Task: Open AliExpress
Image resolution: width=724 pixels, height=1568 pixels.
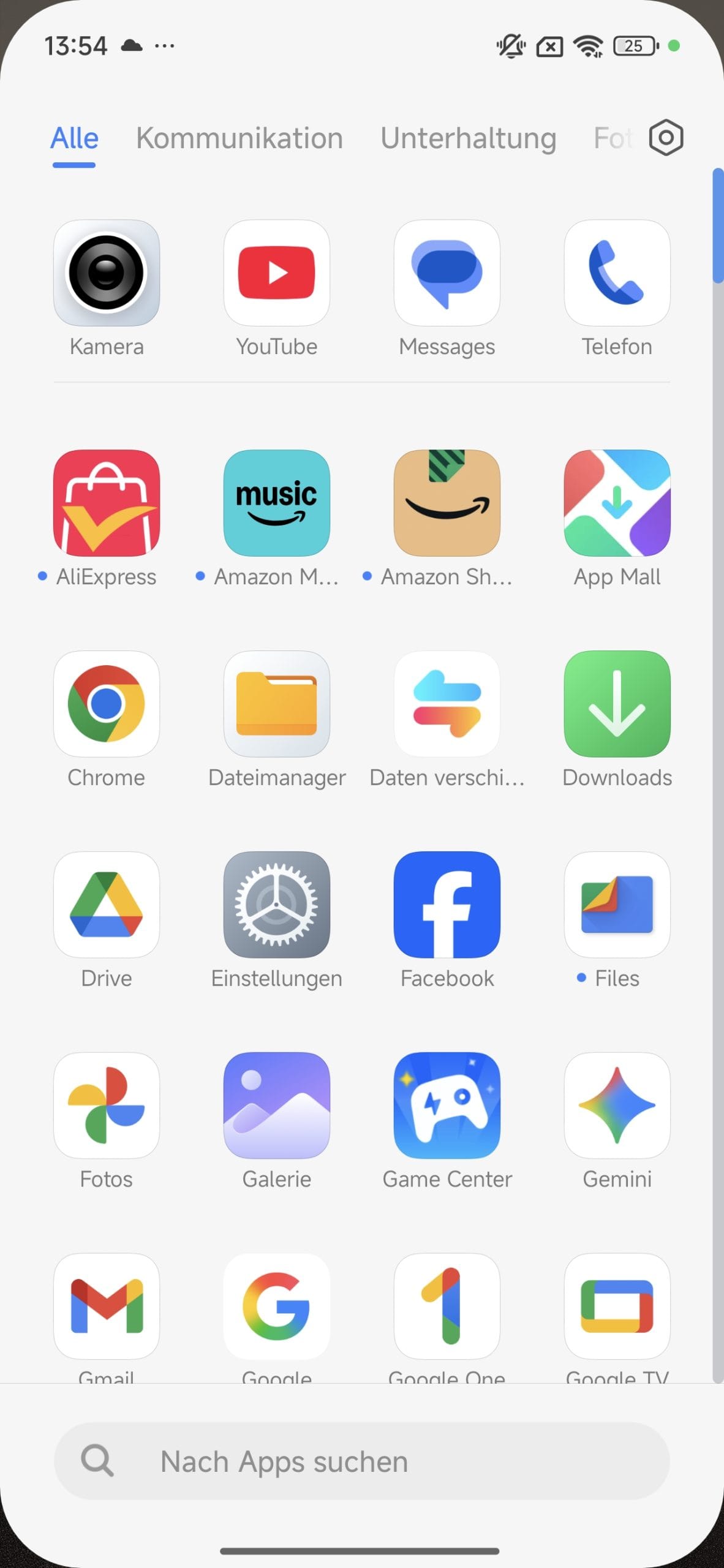Action: 107,503
